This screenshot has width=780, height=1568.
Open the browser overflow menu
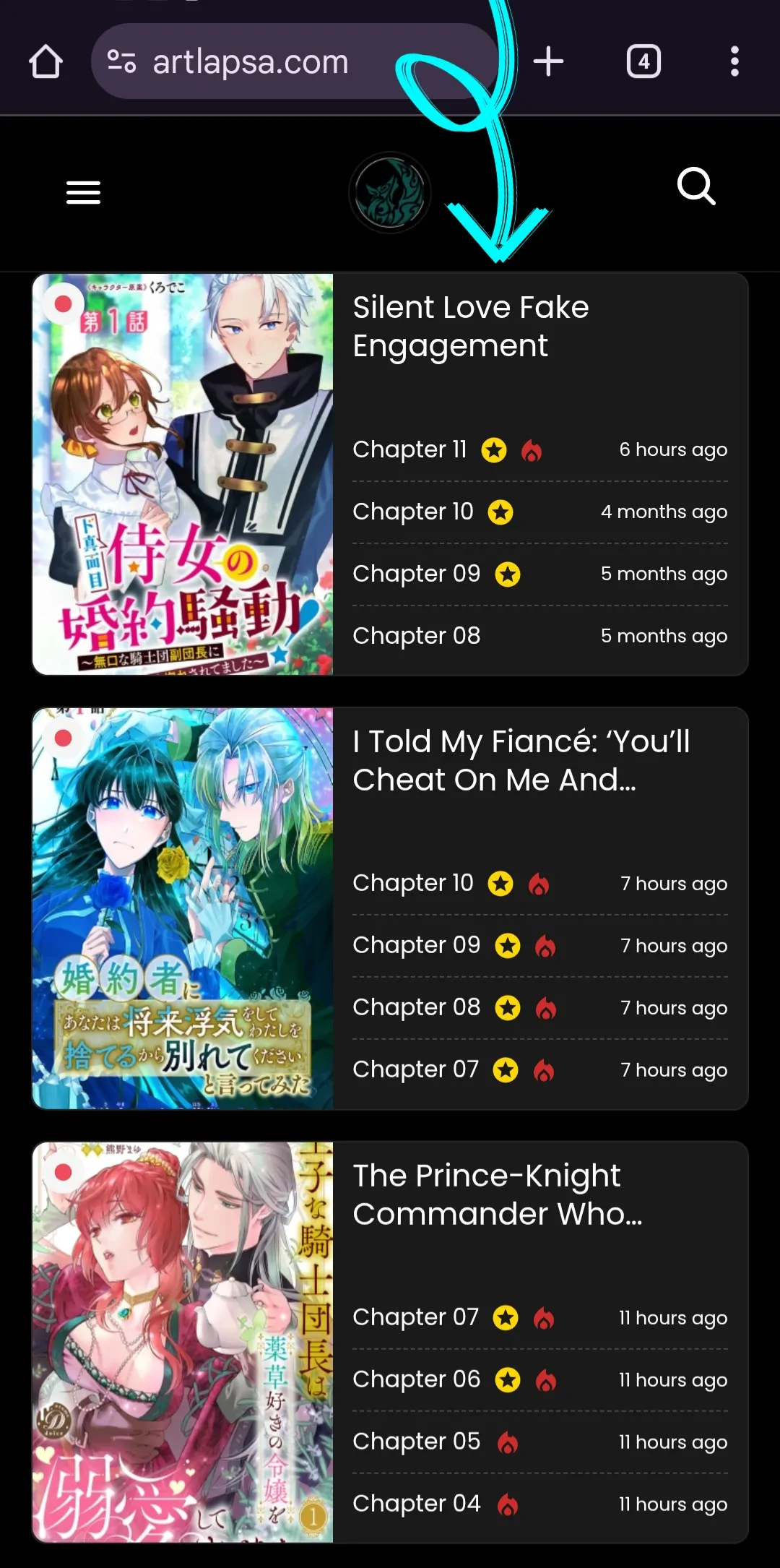734,61
